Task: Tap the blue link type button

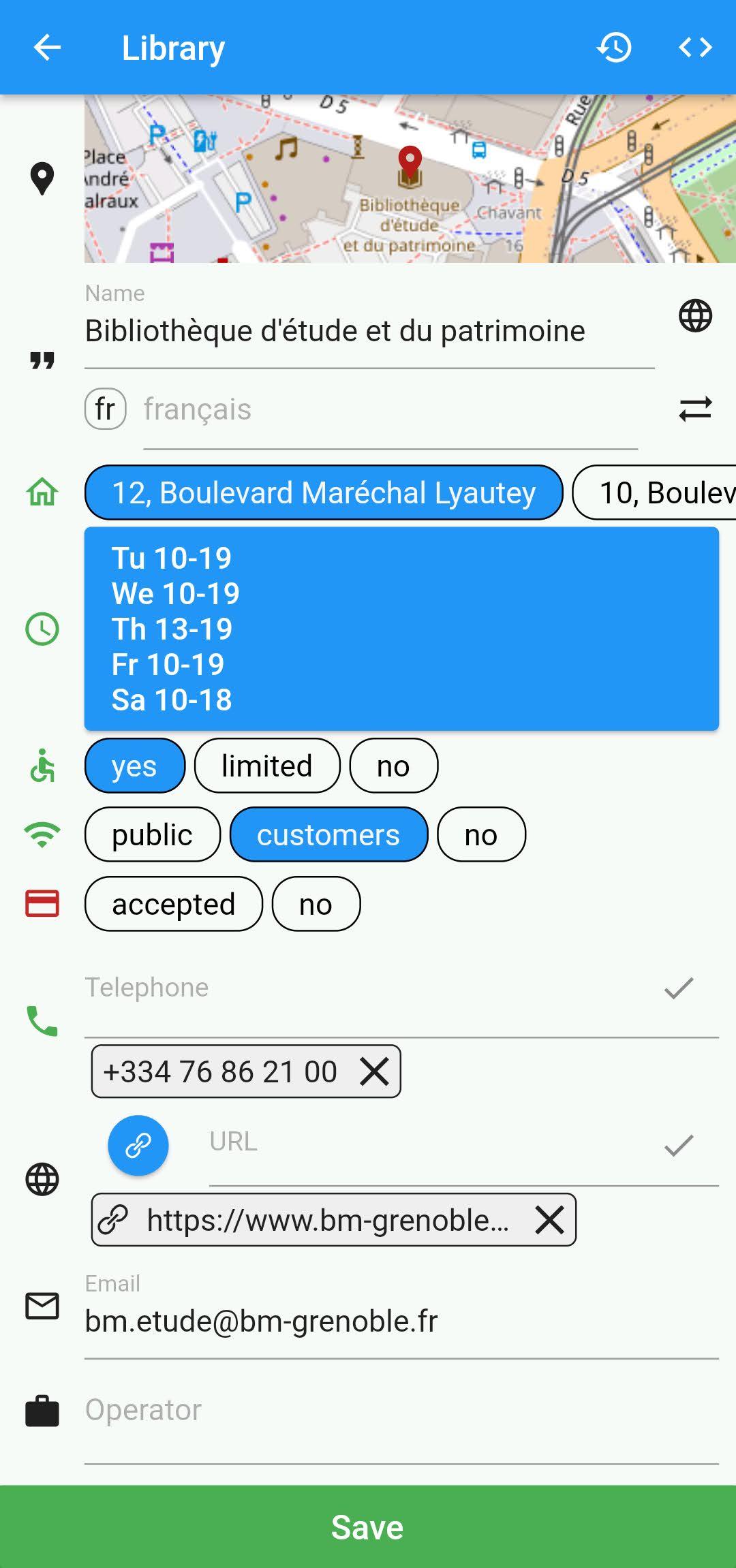Action: (138, 1145)
